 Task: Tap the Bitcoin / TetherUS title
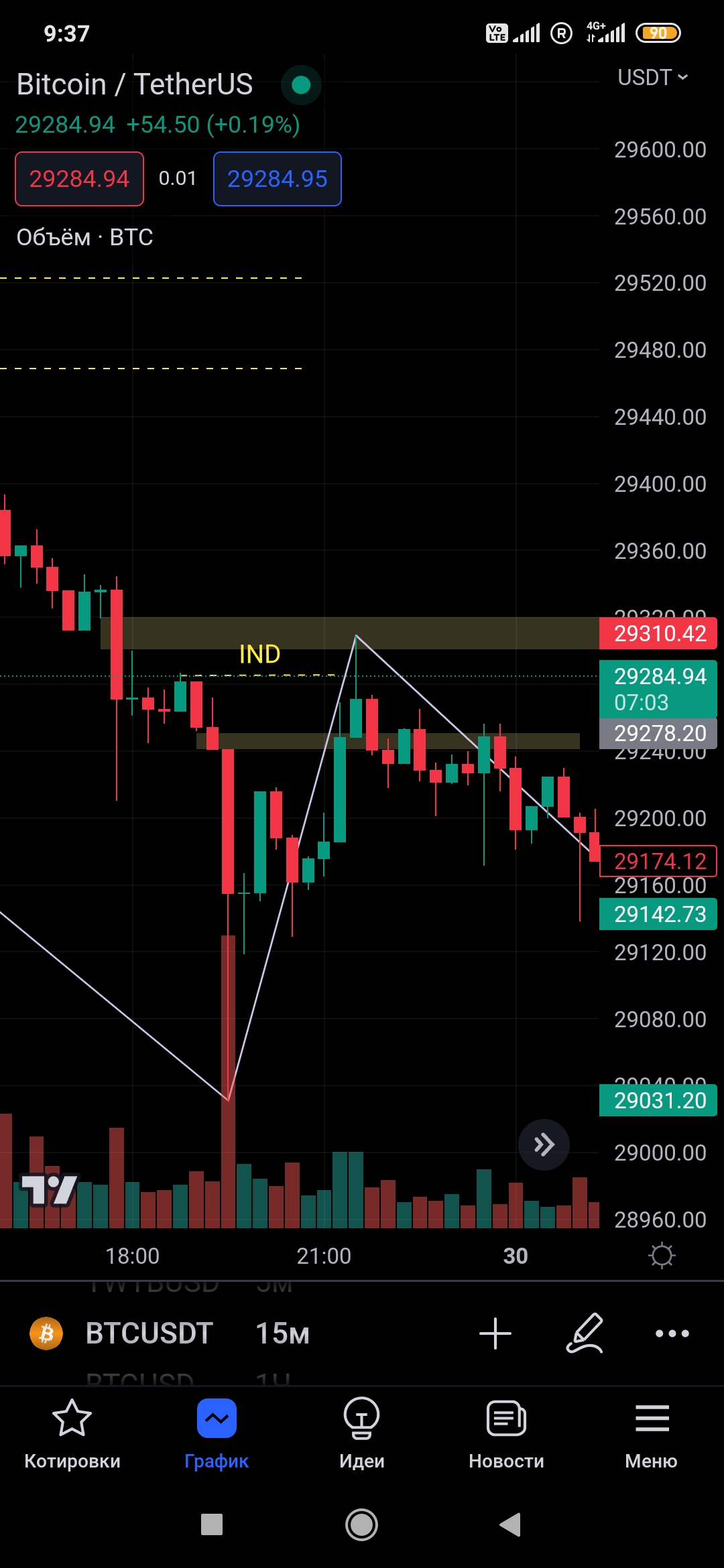(135, 84)
